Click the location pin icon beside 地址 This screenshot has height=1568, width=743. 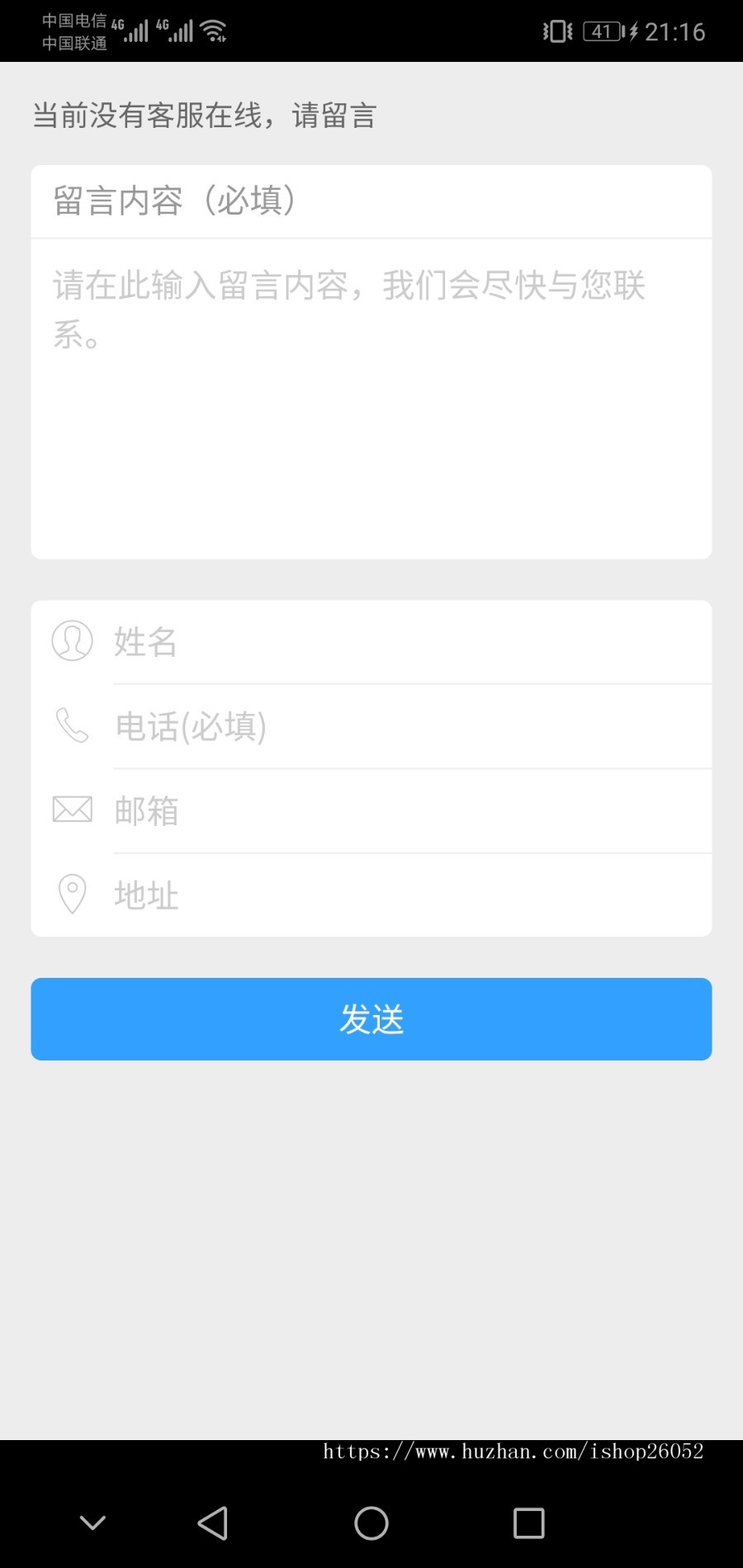(x=72, y=894)
